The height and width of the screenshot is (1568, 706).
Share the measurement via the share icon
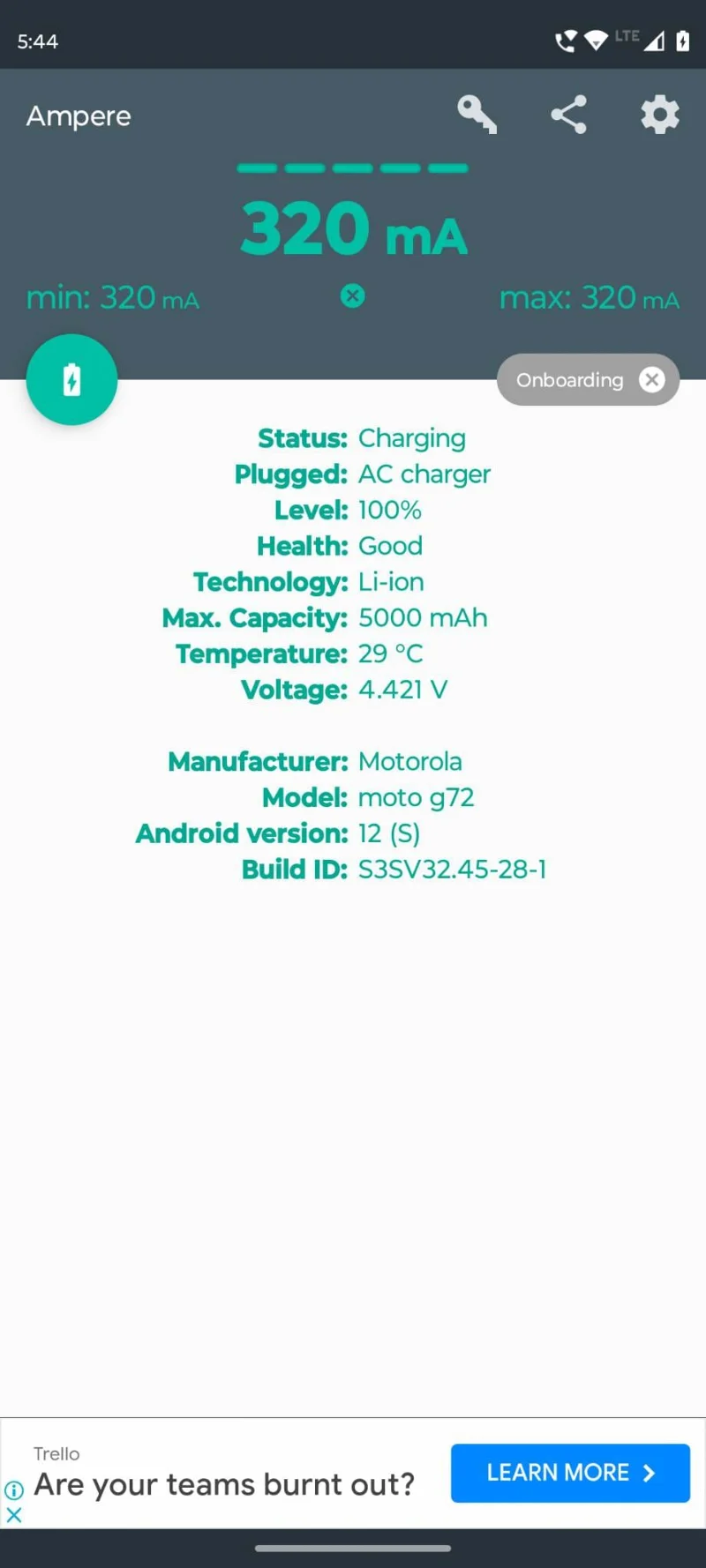coord(568,115)
